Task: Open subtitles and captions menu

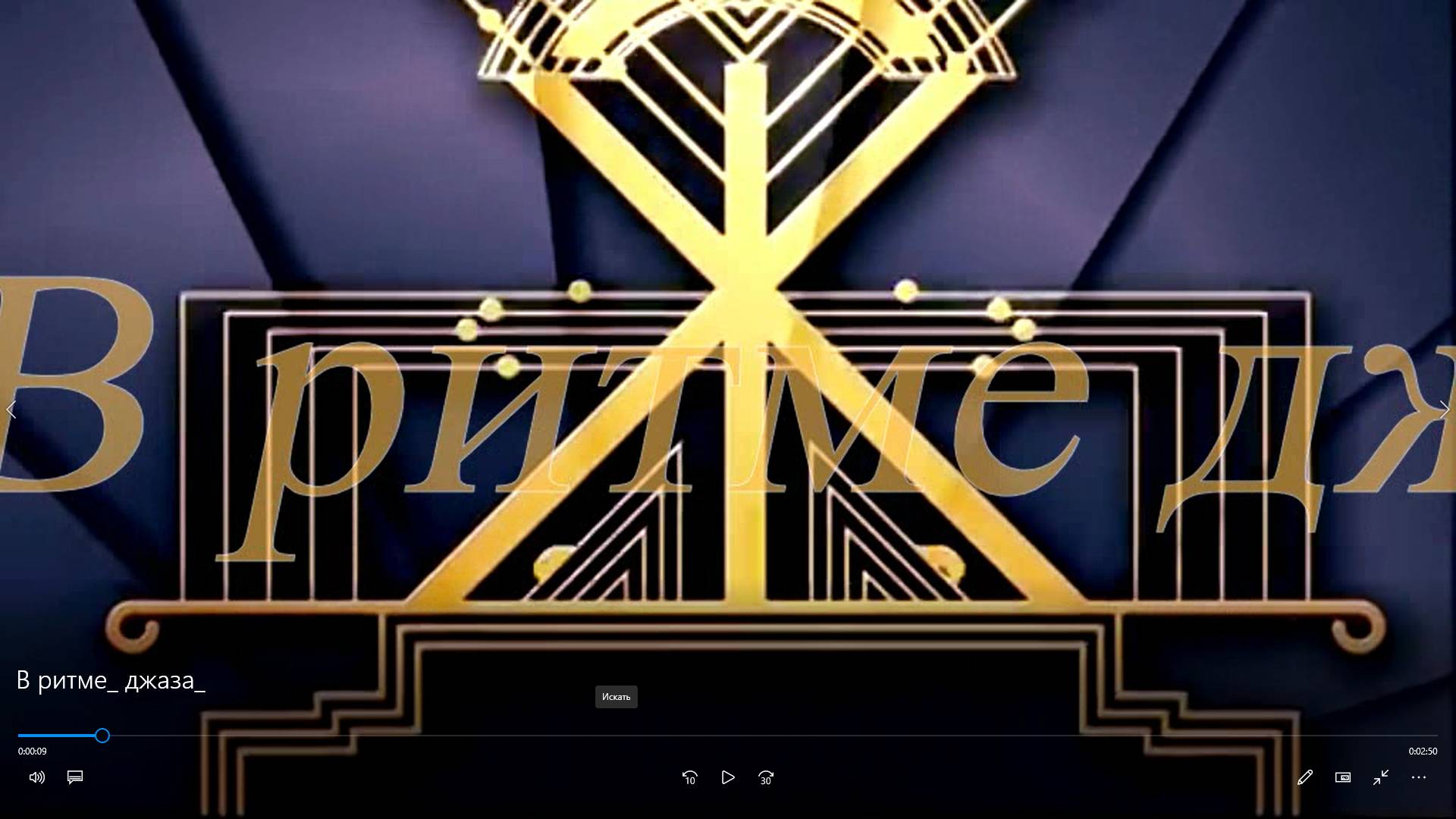Action: 75,777
